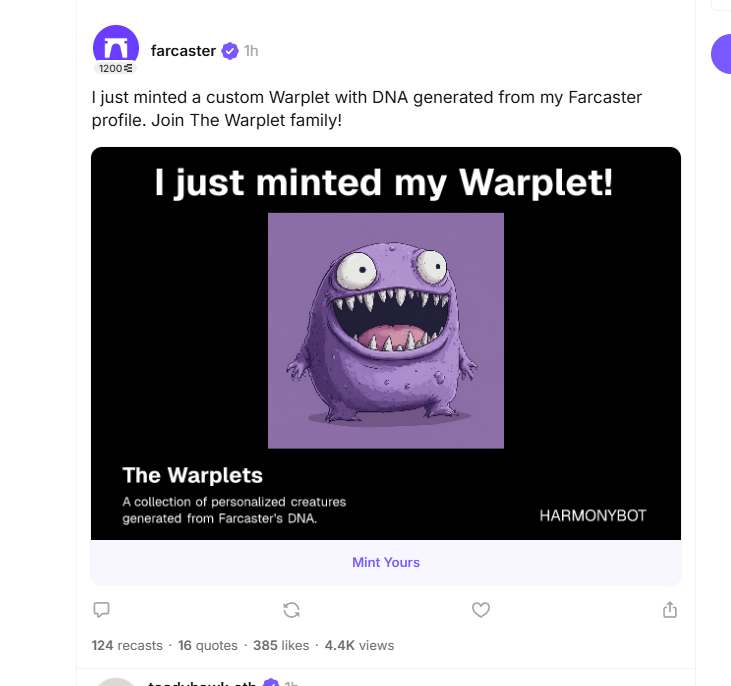Image resolution: width=731 pixels, height=686 pixels.
Task: Open the farcaster username link
Action: point(183,51)
